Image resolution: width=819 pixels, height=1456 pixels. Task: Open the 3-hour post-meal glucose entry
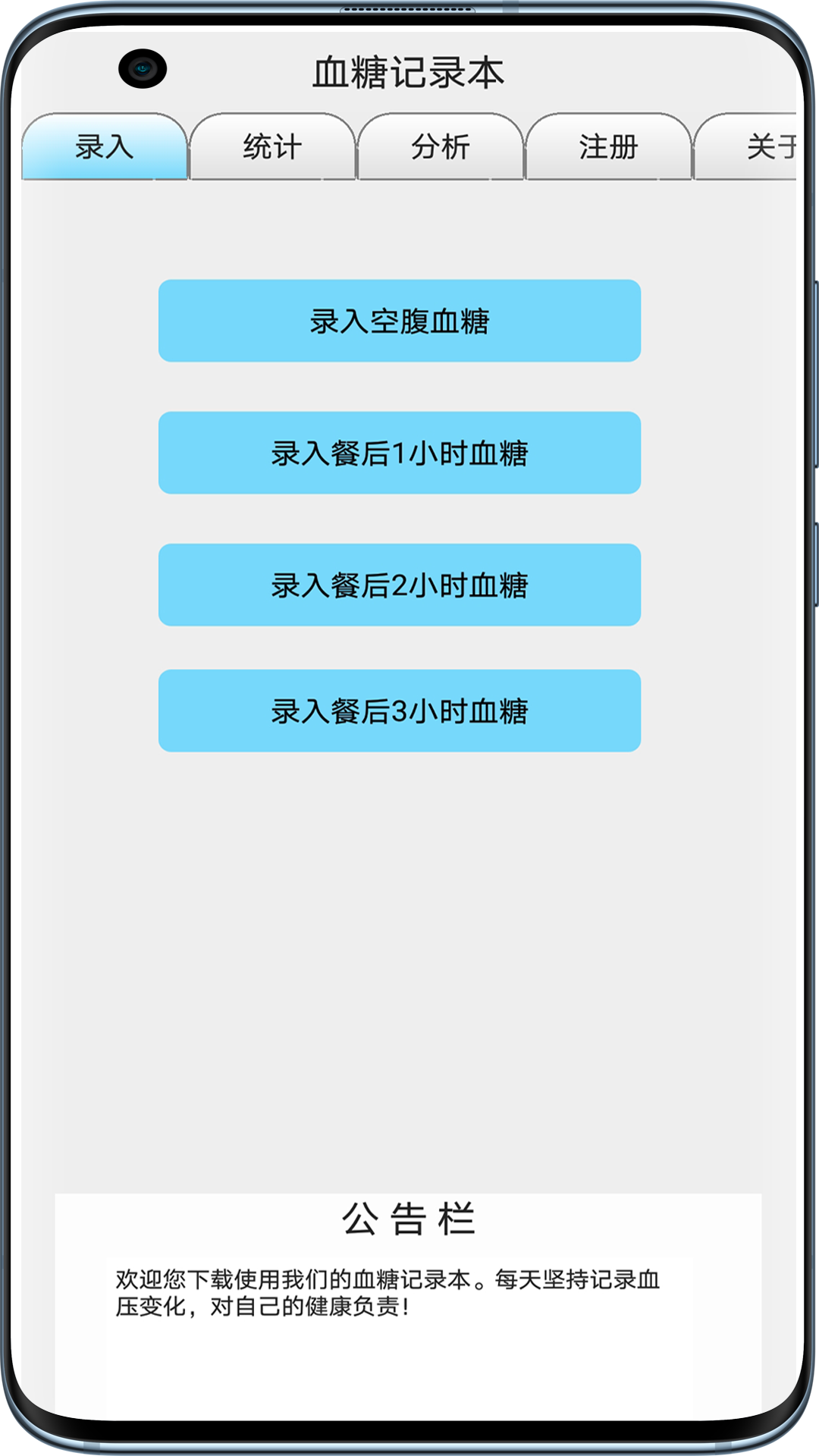click(400, 711)
